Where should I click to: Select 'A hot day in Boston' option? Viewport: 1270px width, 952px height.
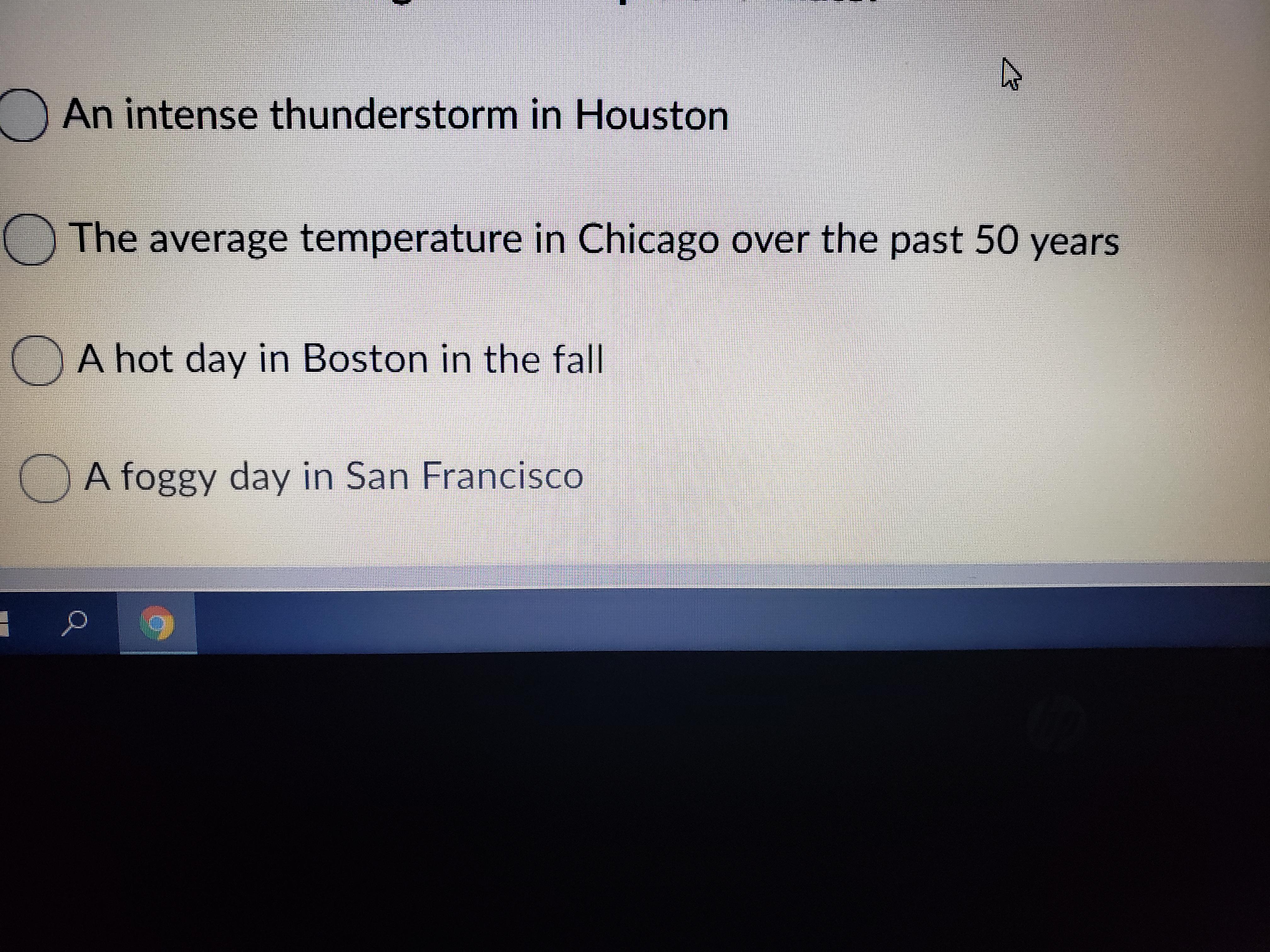point(37,360)
